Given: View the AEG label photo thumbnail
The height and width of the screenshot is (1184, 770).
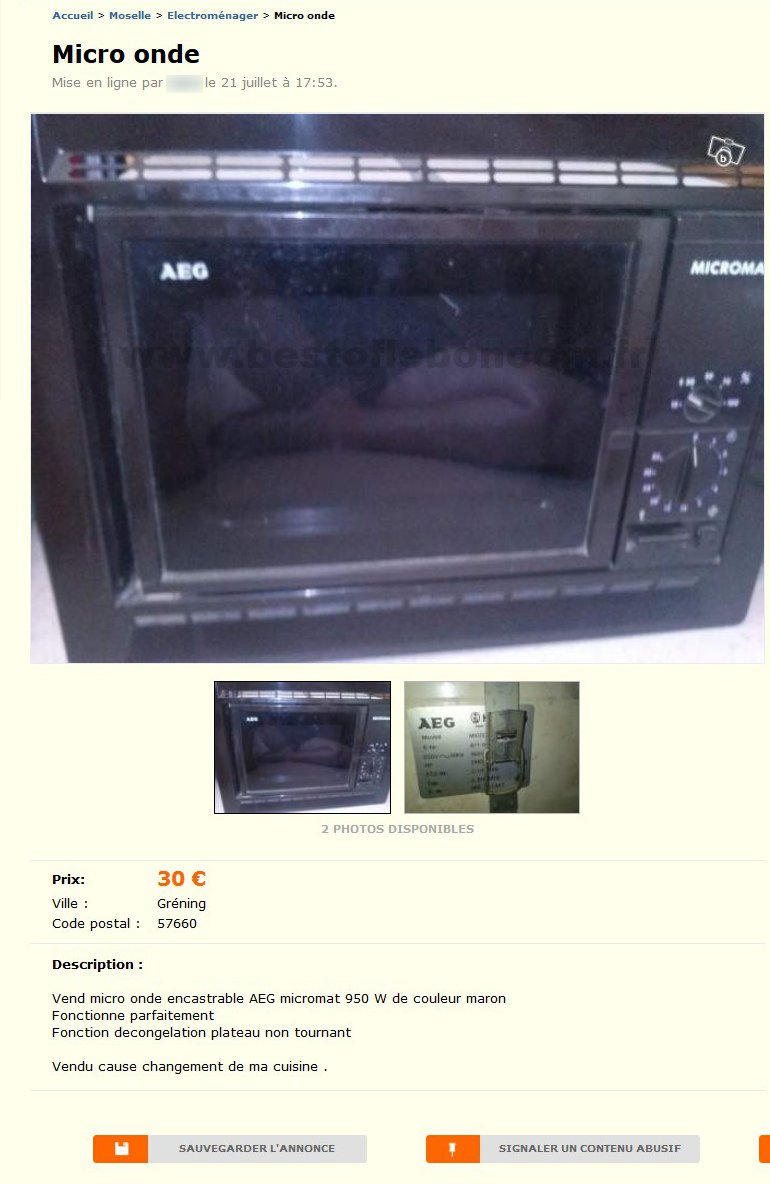Looking at the screenshot, I should pos(491,747).
